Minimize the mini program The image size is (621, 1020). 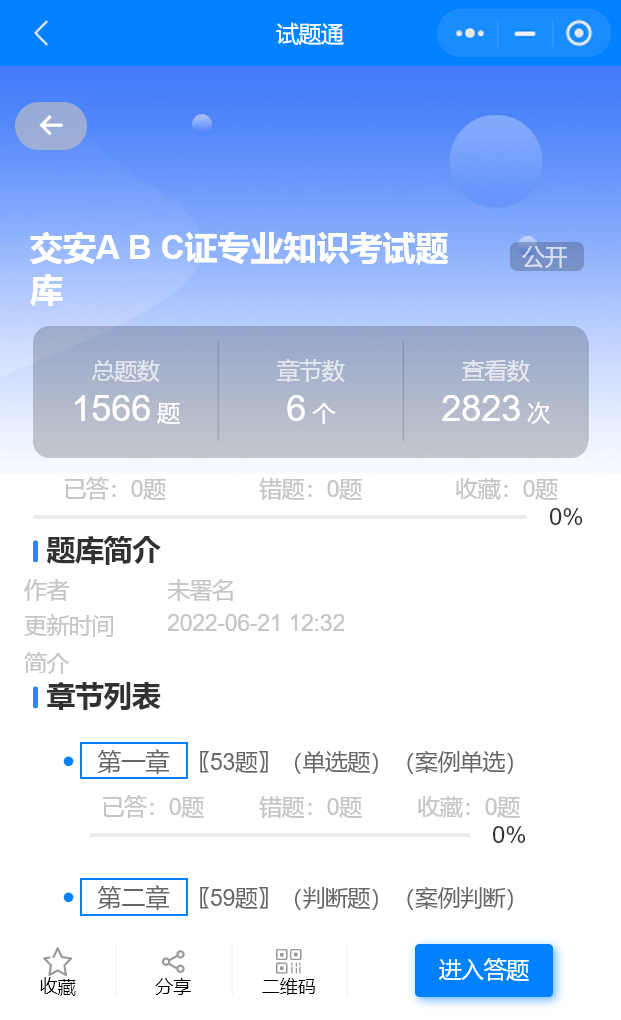(525, 34)
